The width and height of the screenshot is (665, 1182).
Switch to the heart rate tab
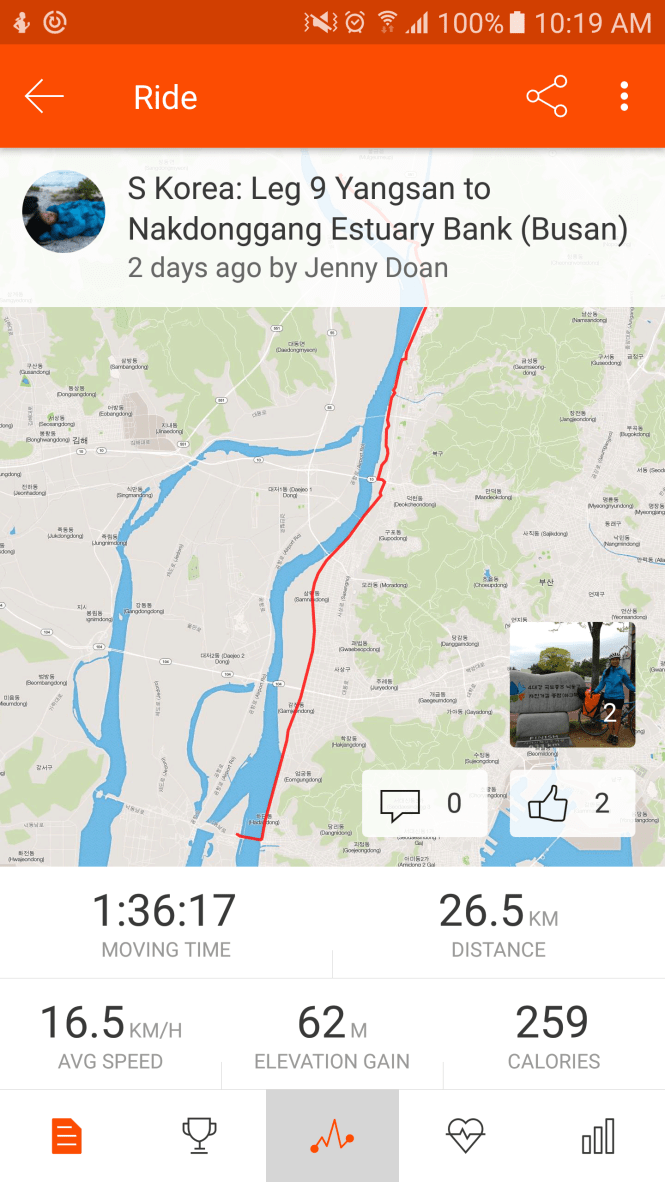pyautogui.click(x=465, y=1136)
